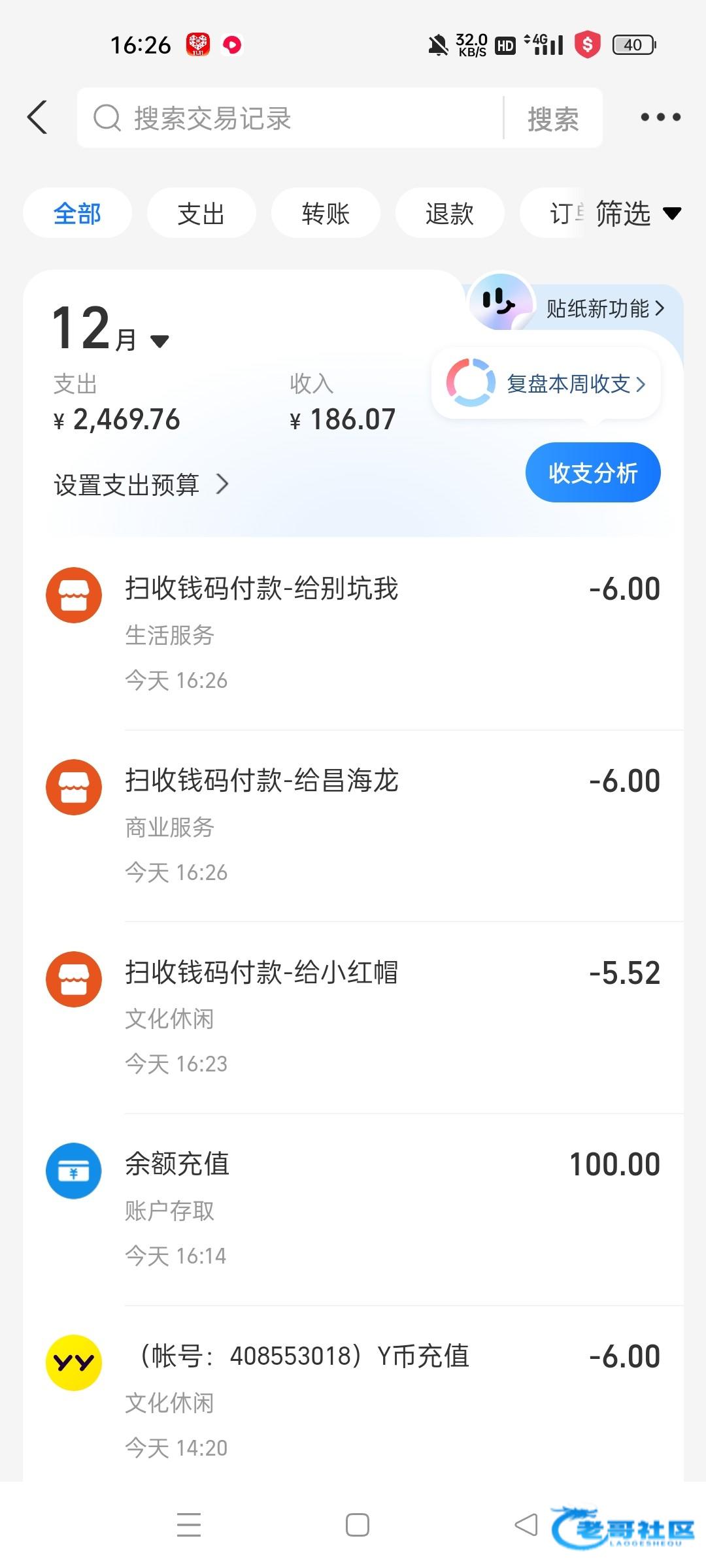The width and height of the screenshot is (706, 1568).
Task: Select the 全部 filter tab
Action: click(77, 214)
